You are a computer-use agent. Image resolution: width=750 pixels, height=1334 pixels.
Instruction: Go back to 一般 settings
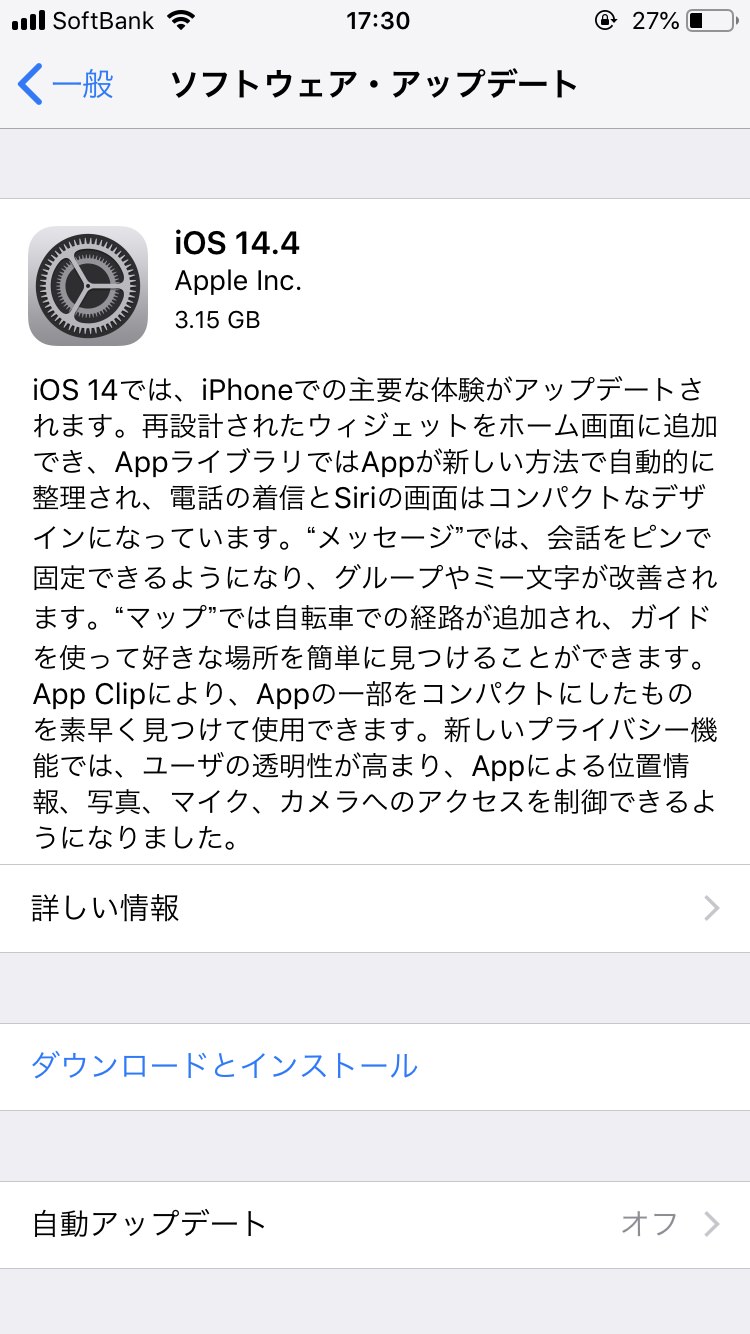[66, 85]
